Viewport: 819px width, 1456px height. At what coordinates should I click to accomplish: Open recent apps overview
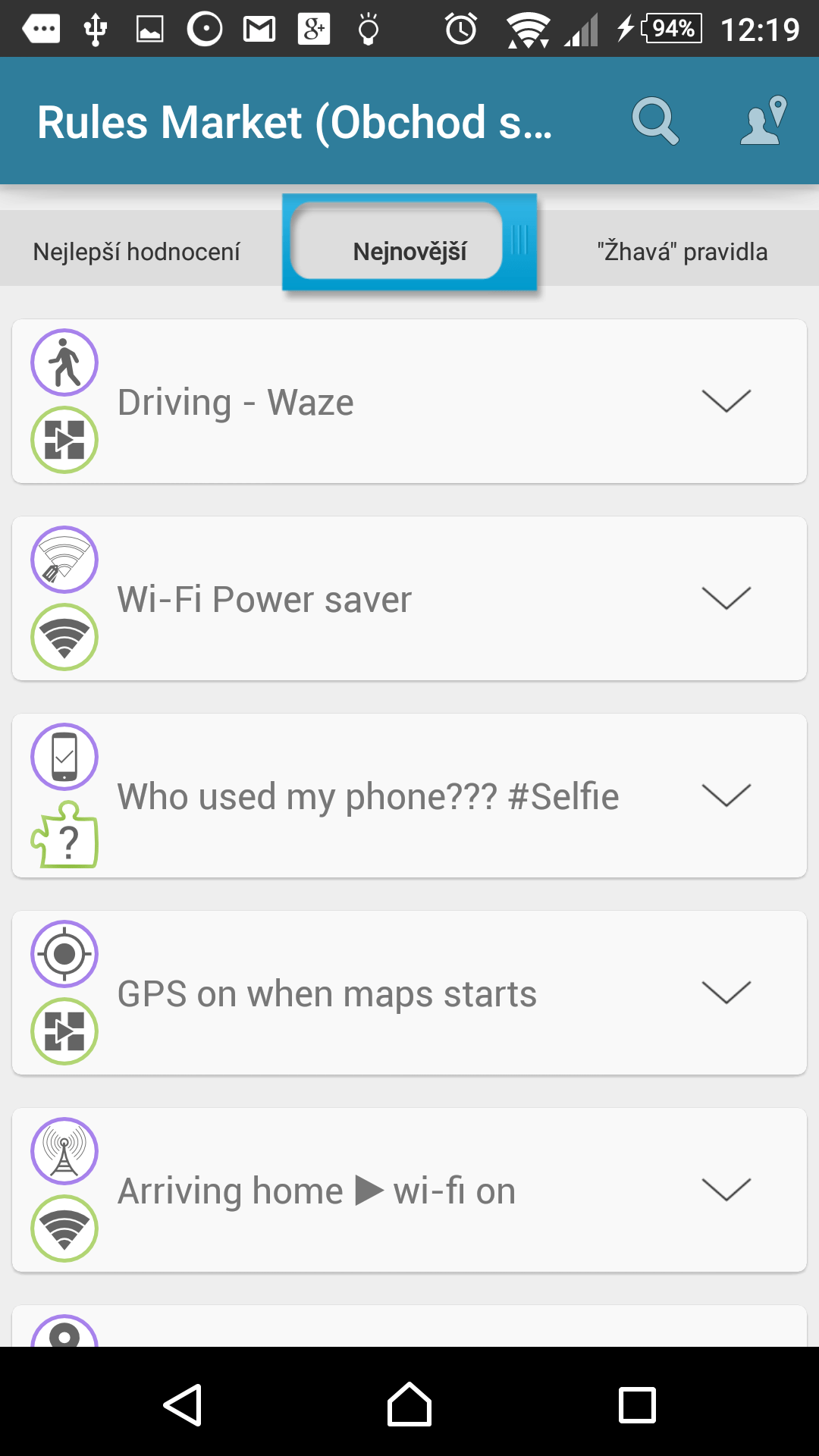637,1405
